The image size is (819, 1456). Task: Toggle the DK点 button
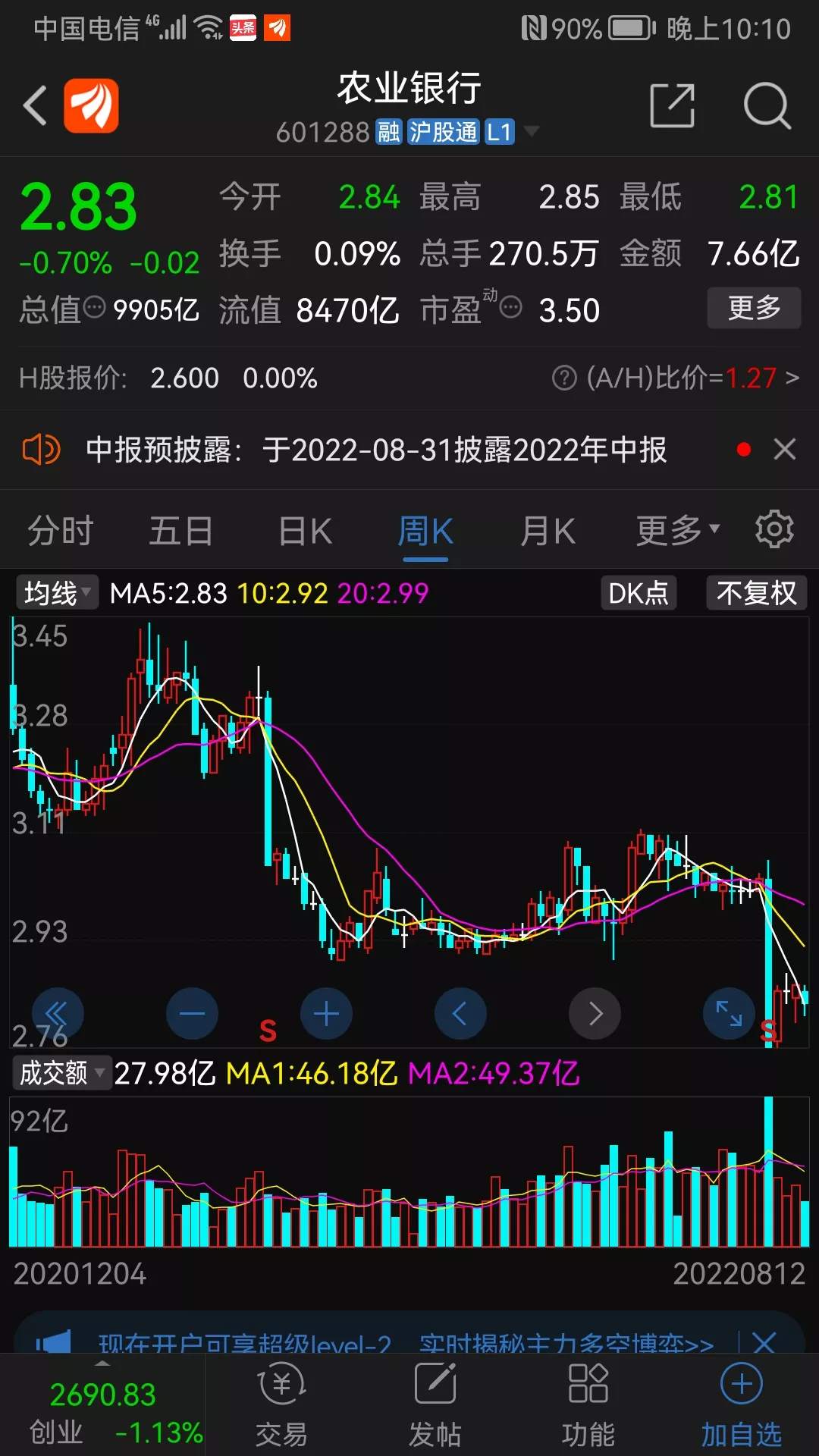tap(639, 592)
